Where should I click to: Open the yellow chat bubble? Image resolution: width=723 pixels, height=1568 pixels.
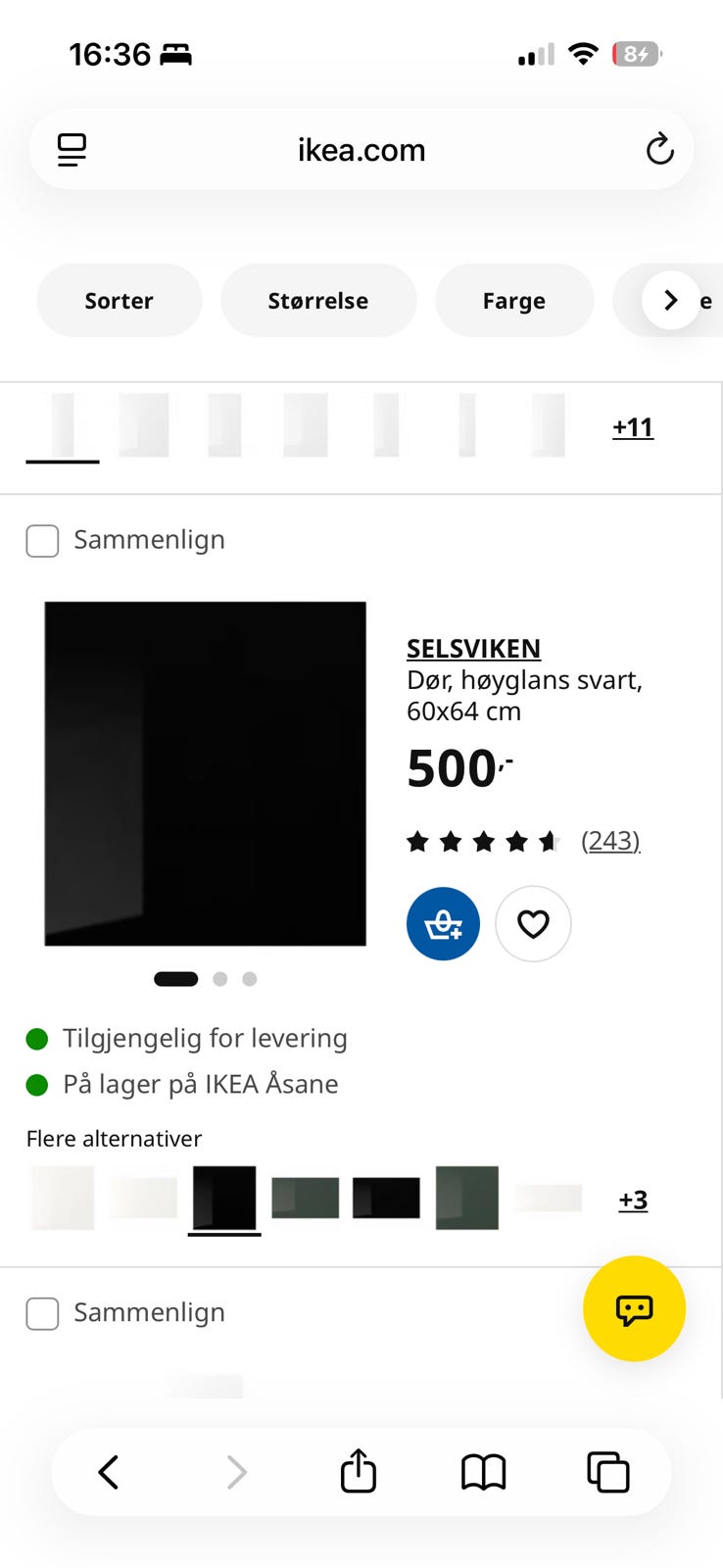tap(634, 1308)
